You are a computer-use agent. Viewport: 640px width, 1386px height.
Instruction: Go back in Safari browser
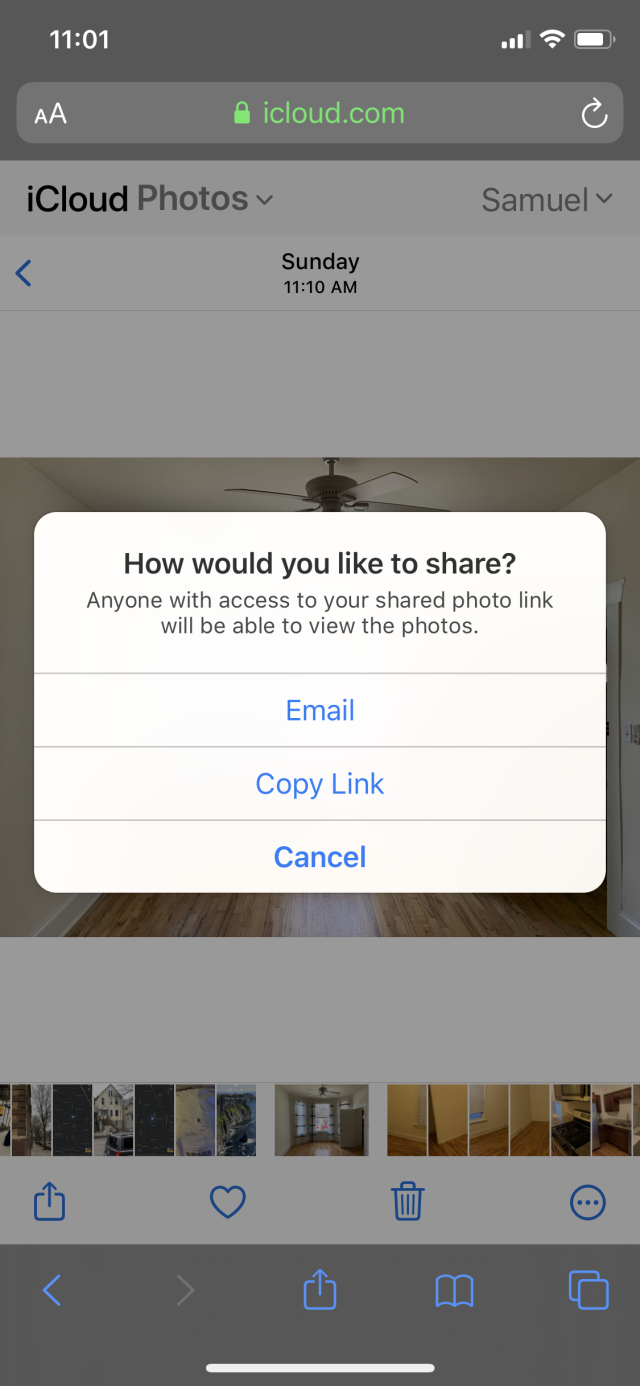tap(52, 1291)
